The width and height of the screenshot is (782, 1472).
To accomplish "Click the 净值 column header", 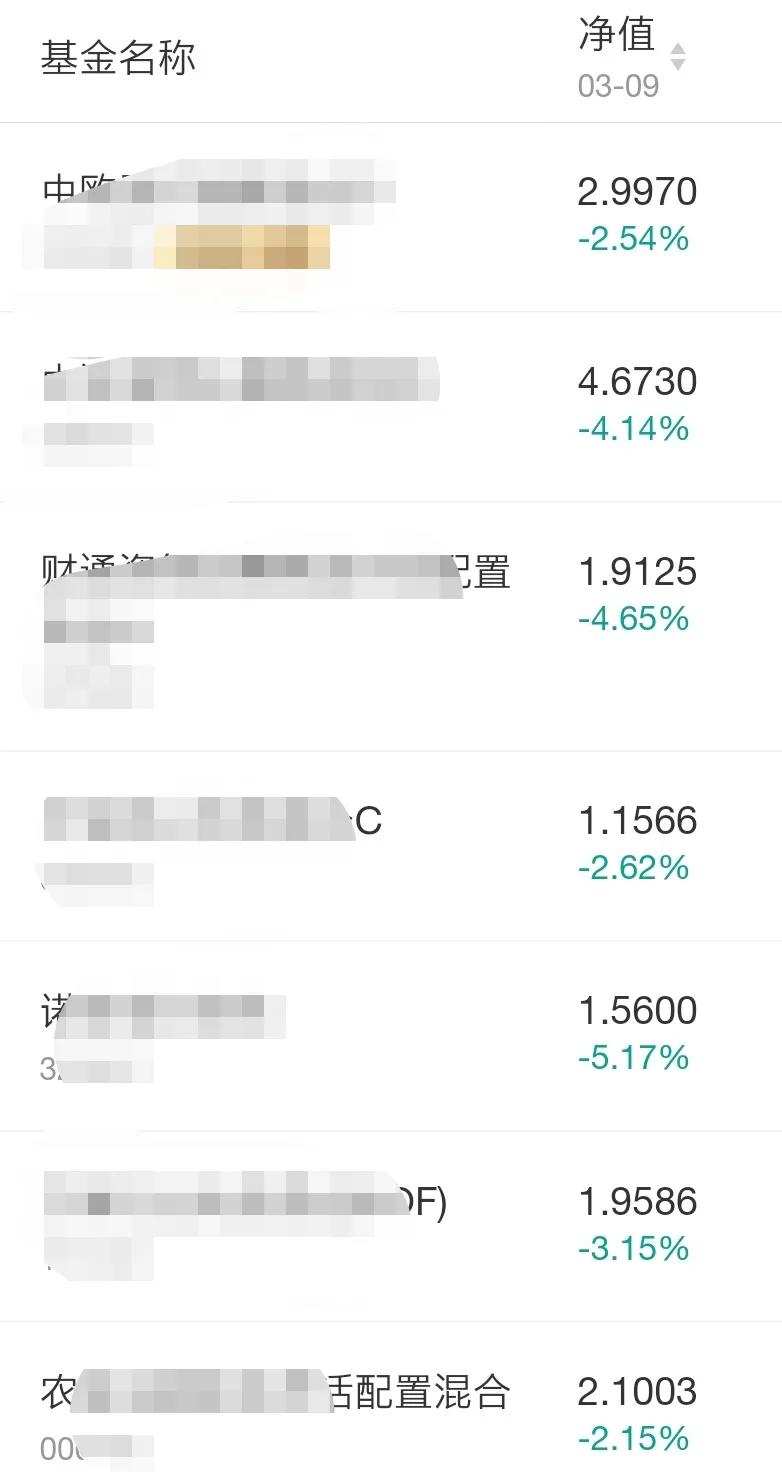I will [615, 33].
